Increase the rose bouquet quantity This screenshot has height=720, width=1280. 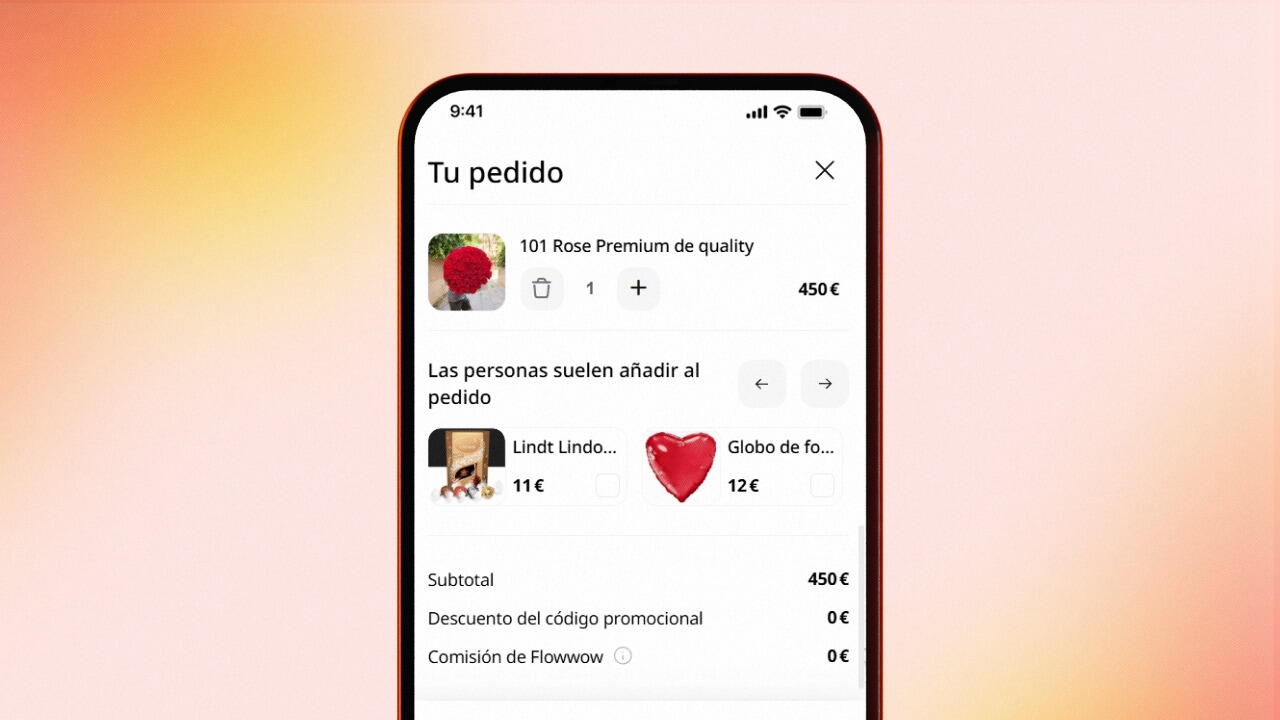638,289
